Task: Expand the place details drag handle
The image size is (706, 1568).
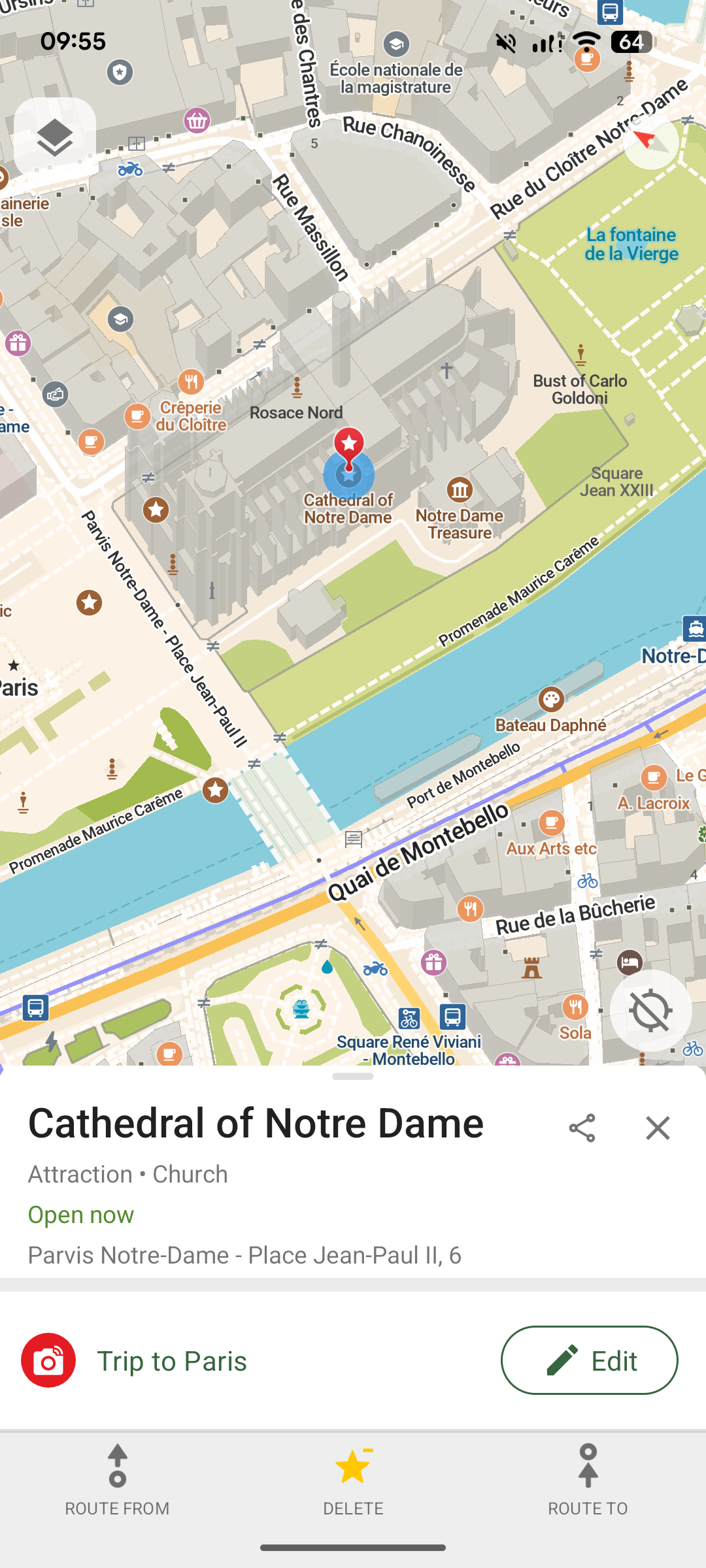Action: click(x=353, y=1077)
